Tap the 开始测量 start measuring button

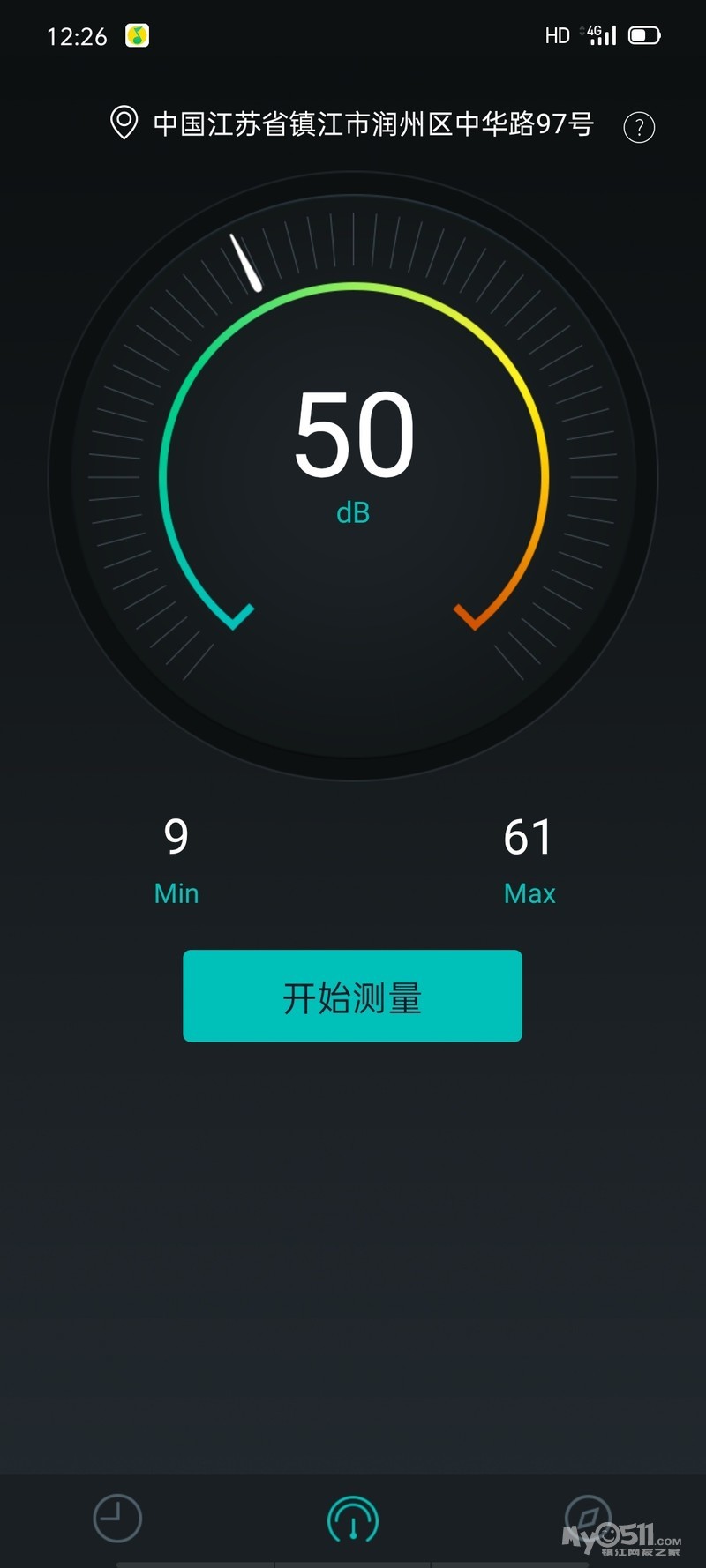point(352,996)
